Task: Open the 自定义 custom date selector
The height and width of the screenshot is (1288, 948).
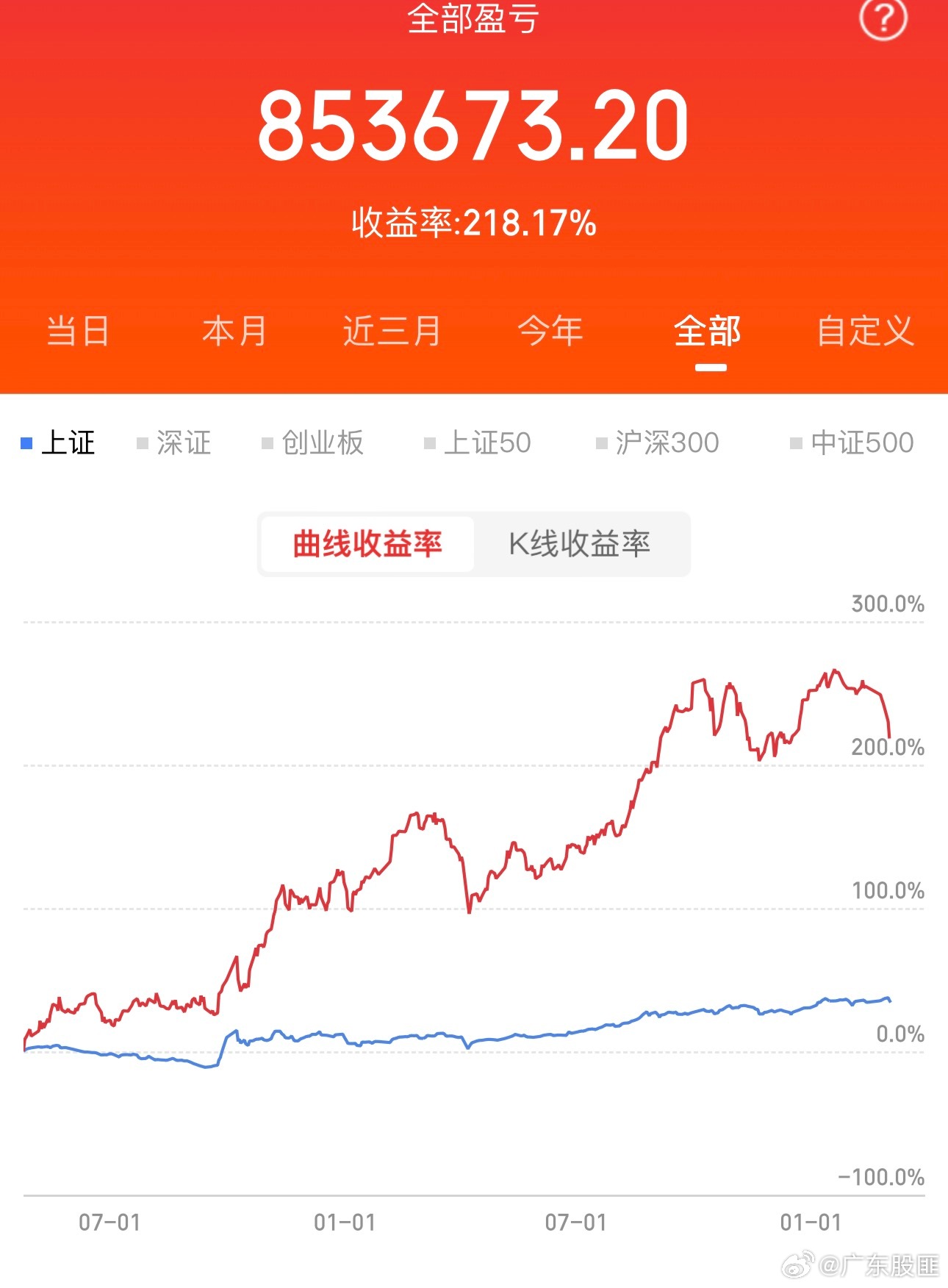Action: [866, 332]
